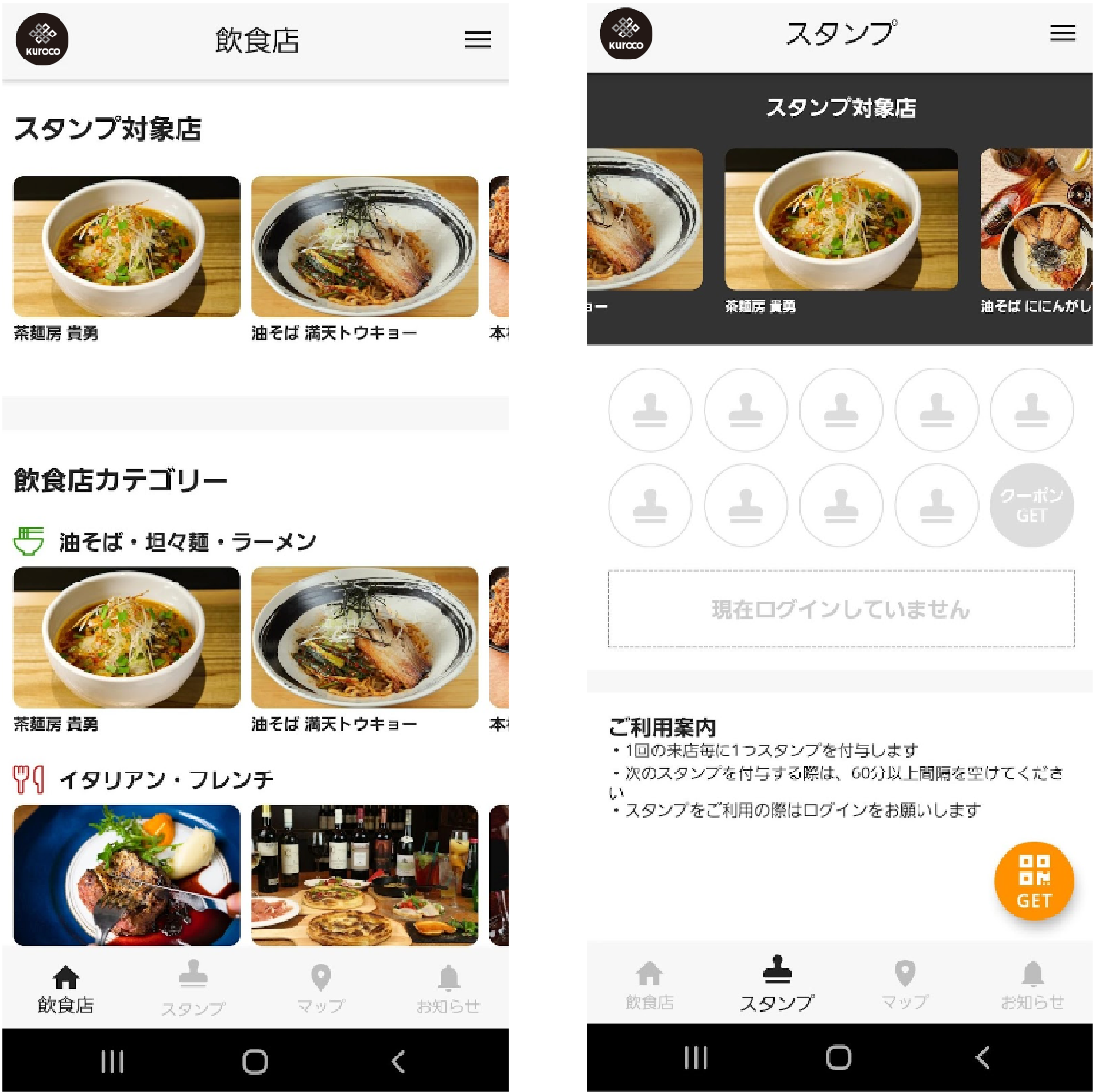Go to 飲食店 tab from the スタンプ screen
This screenshot has height=1092, width=1097.
pos(650,985)
